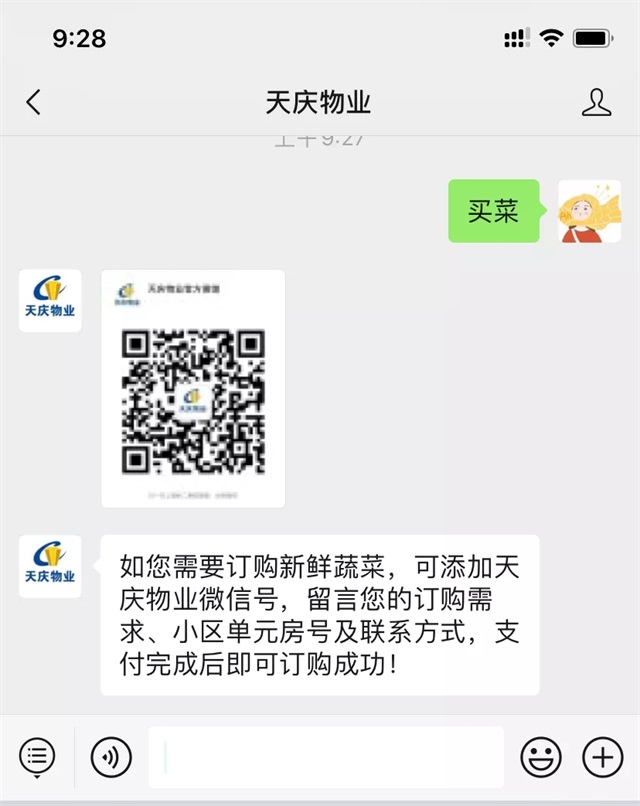
Task: Tap your own avatar beside 买菜
Action: (589, 211)
